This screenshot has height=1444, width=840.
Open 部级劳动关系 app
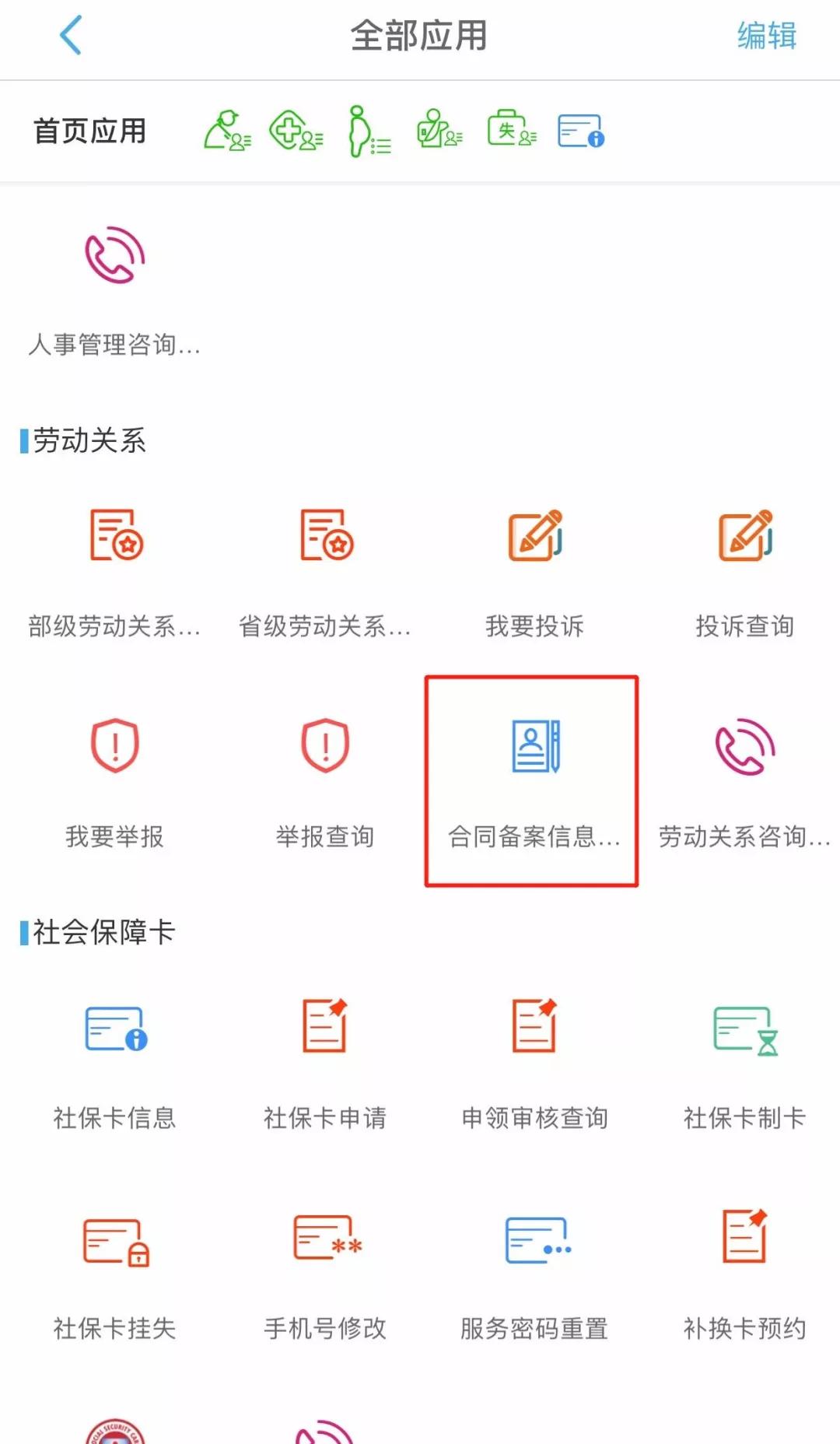click(115, 573)
